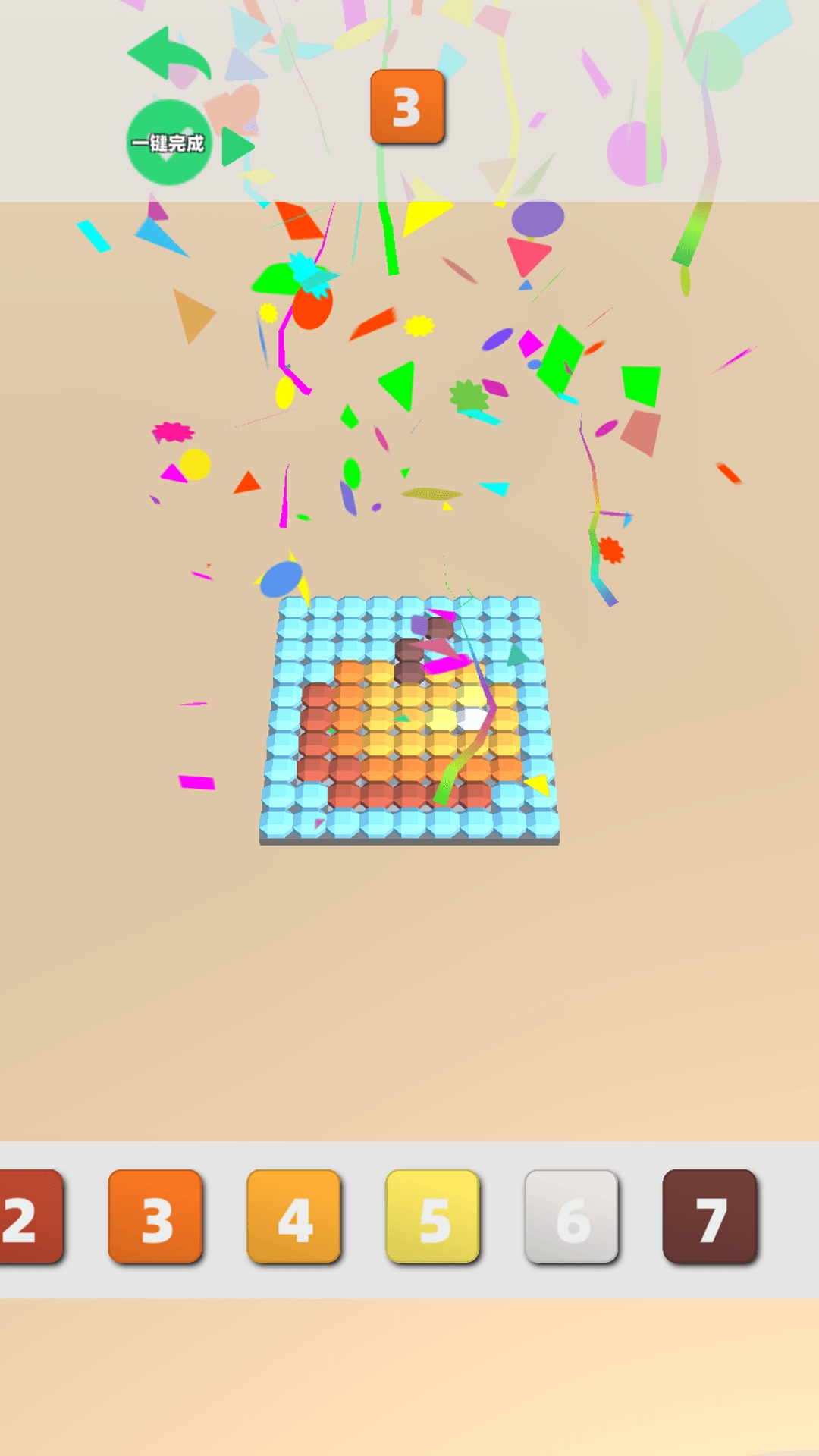819x1456 pixels.
Task: Tap the green undo arrow
Action: (x=168, y=55)
